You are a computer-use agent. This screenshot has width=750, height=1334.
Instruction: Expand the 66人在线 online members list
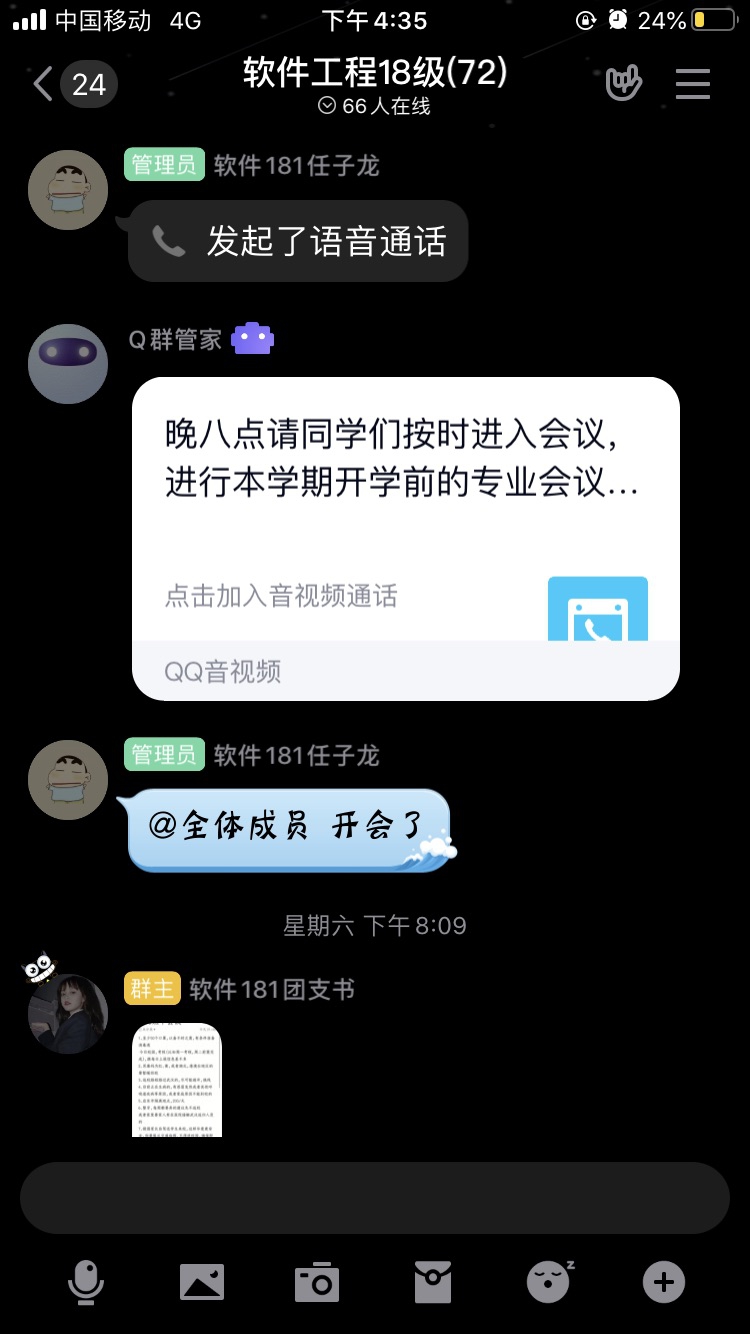tap(374, 106)
